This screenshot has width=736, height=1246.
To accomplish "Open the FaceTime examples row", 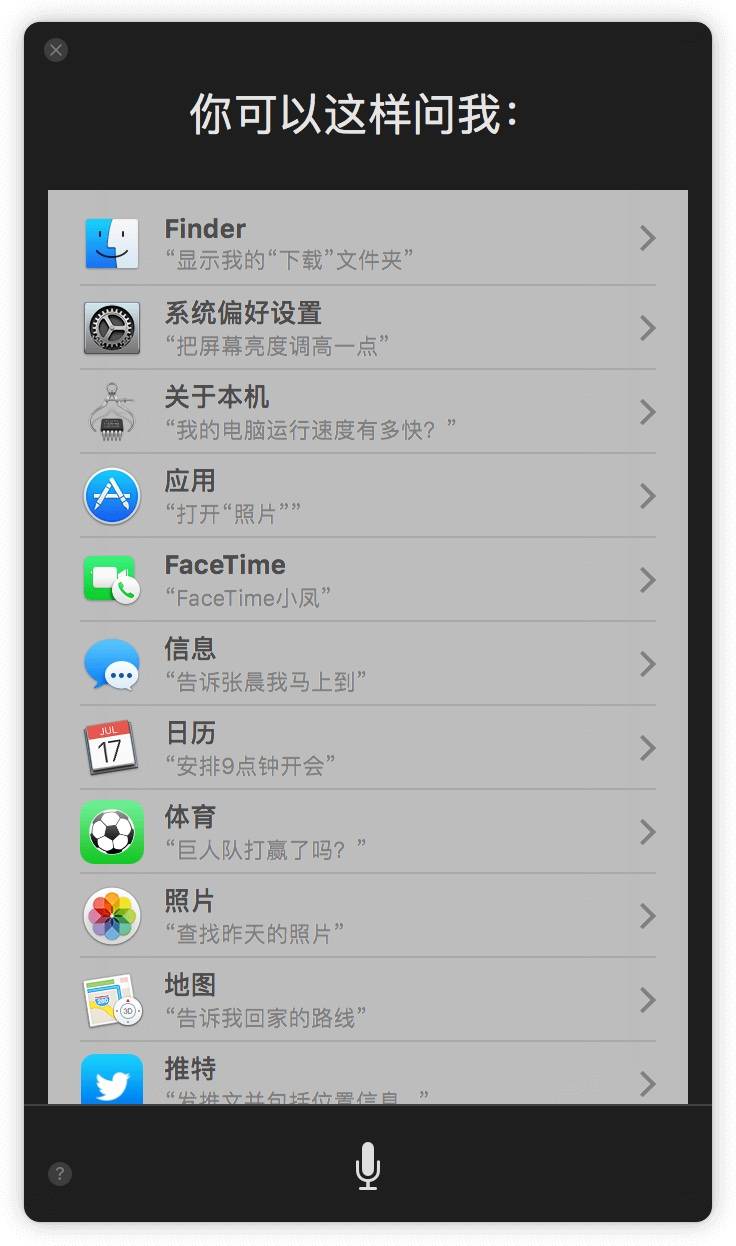I will tap(367, 580).
